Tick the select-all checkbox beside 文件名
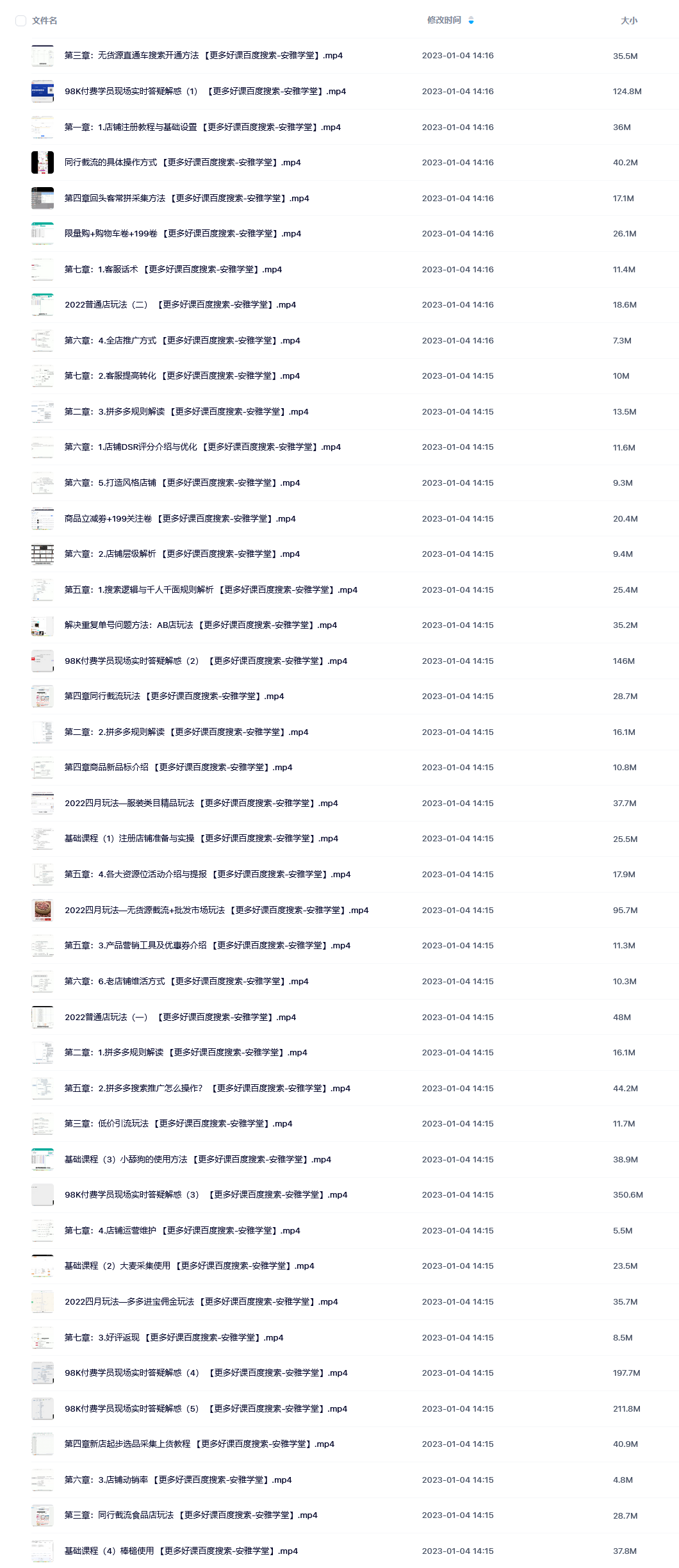 coord(20,21)
